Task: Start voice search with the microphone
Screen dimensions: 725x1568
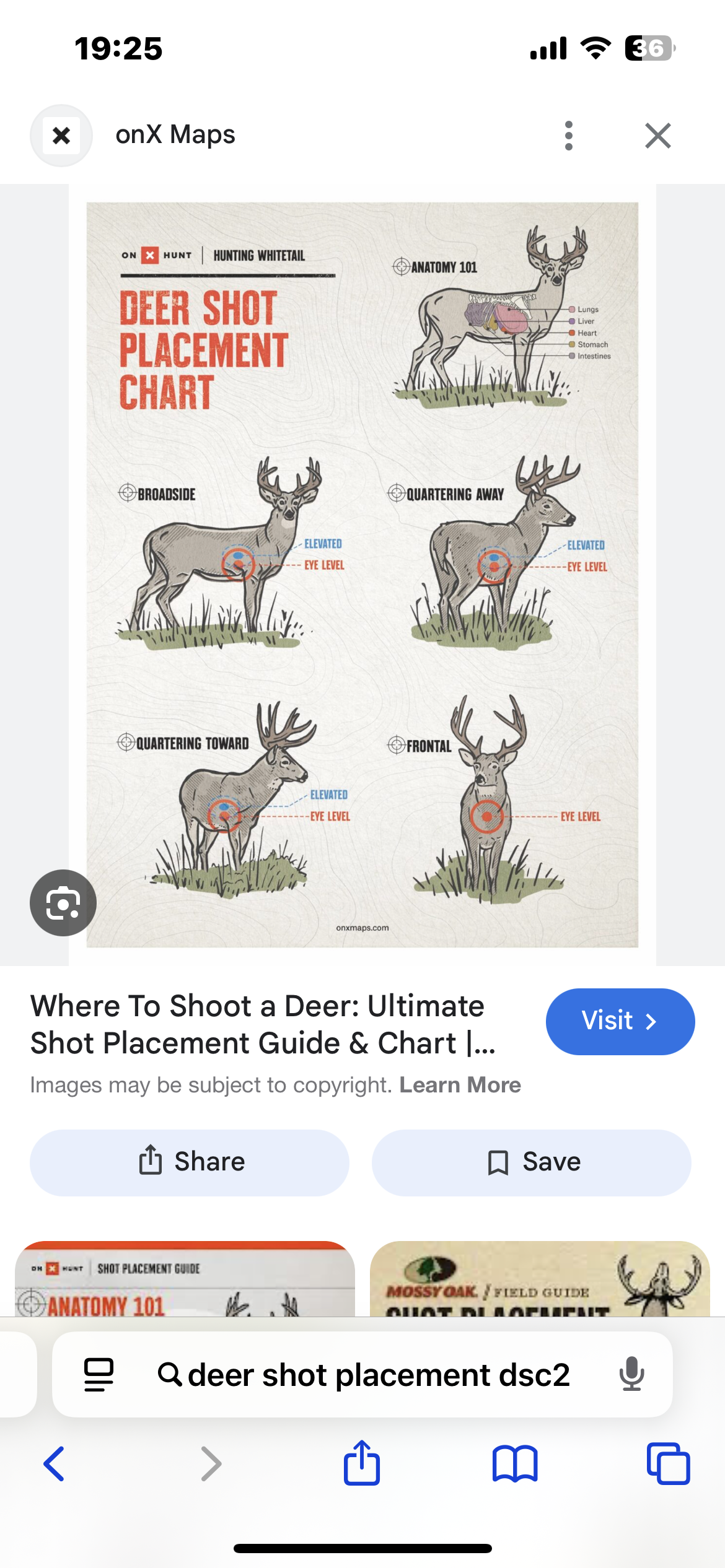Action: pyautogui.click(x=631, y=1374)
